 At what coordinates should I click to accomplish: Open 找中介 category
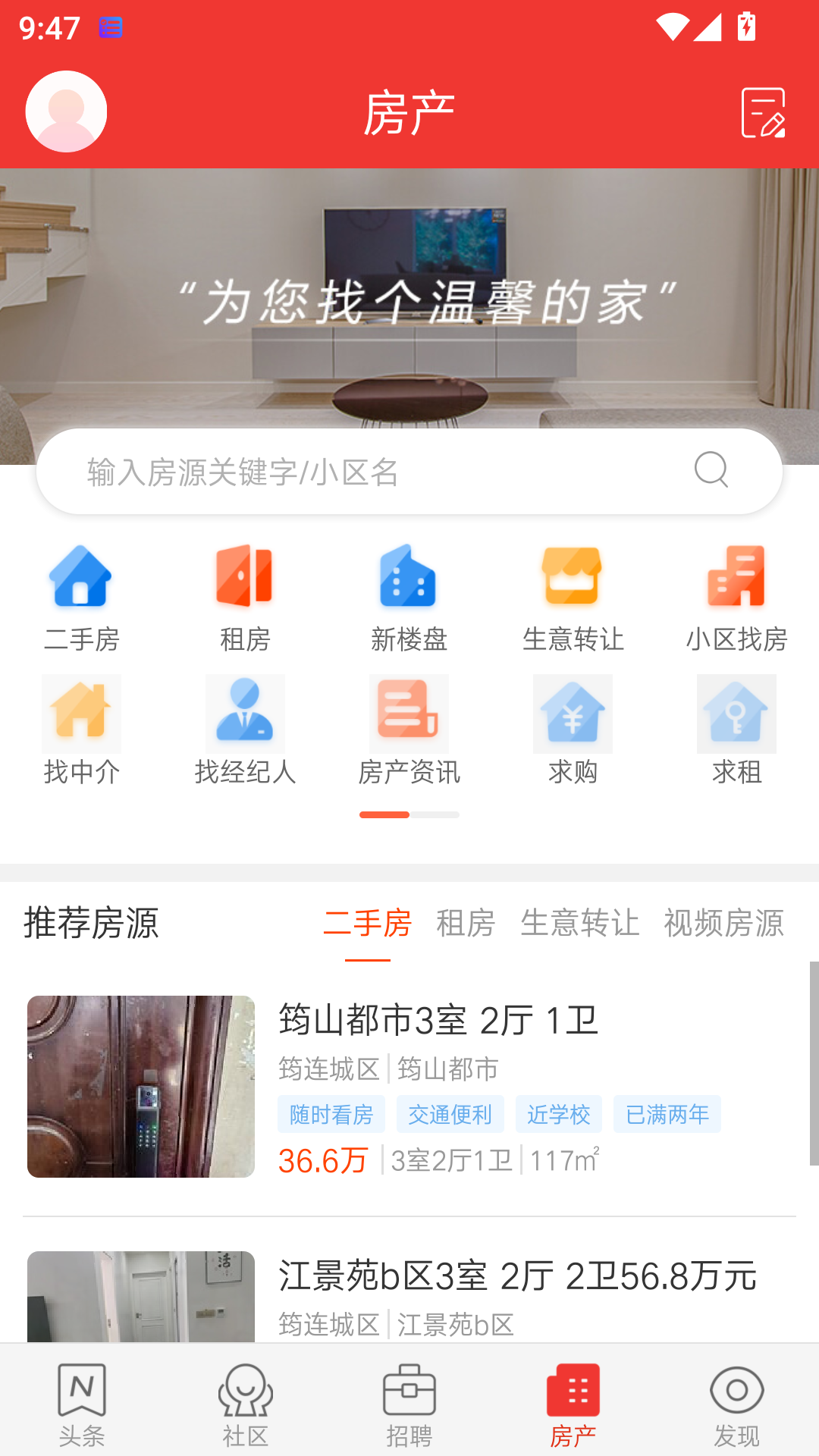[x=81, y=730]
